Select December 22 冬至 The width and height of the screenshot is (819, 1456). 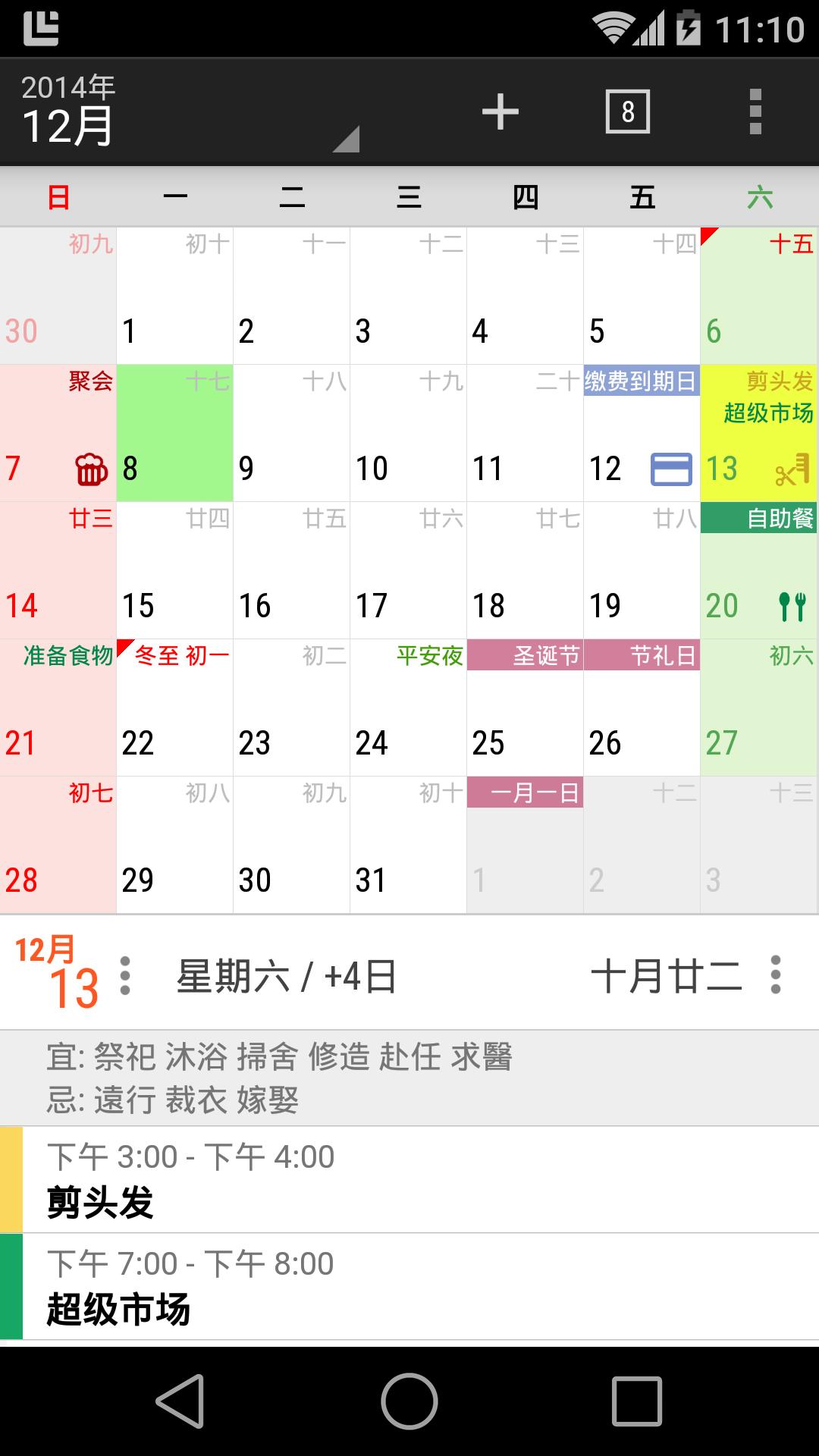[174, 708]
